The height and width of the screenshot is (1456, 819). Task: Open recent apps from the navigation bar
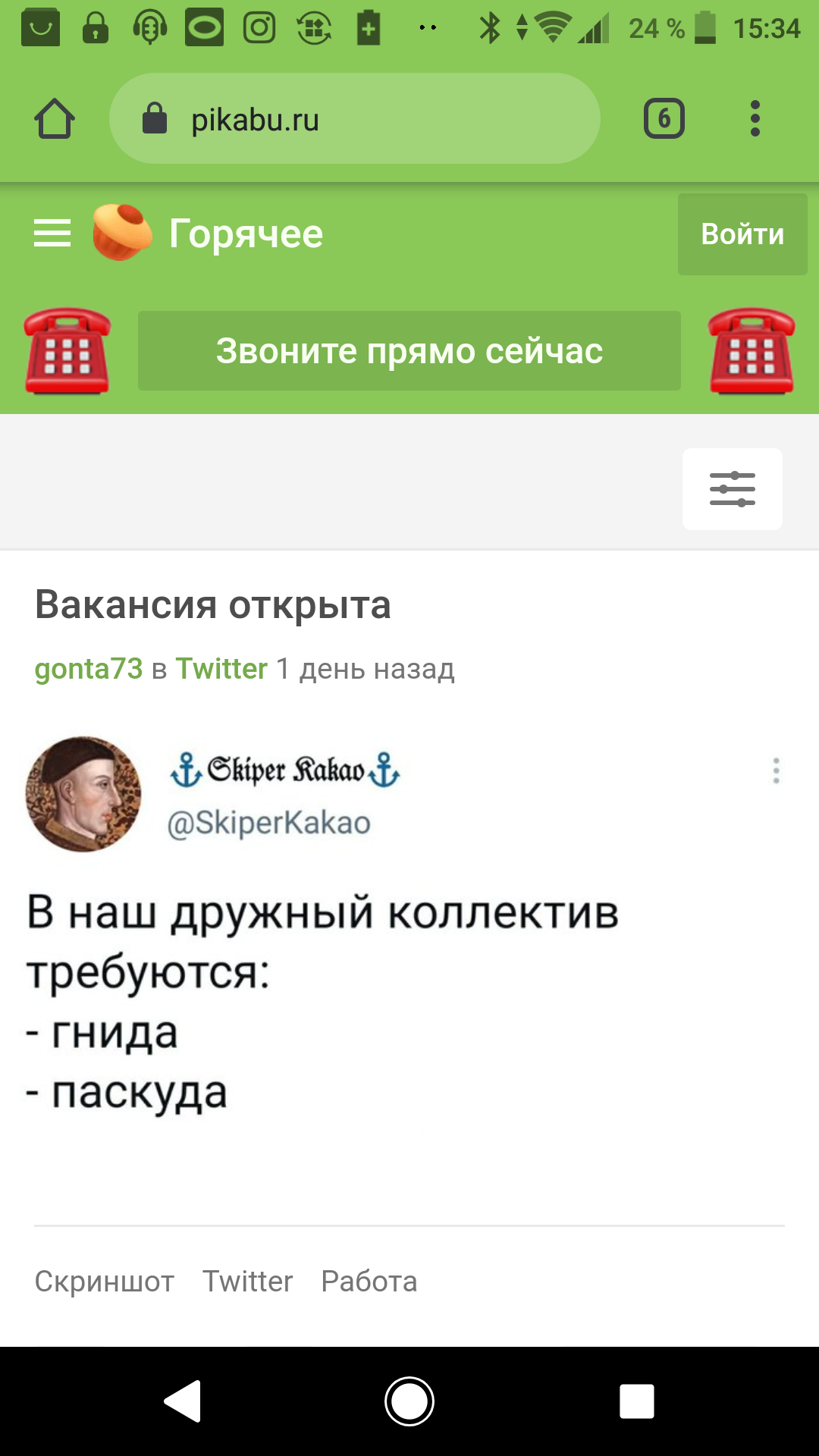point(636,1401)
